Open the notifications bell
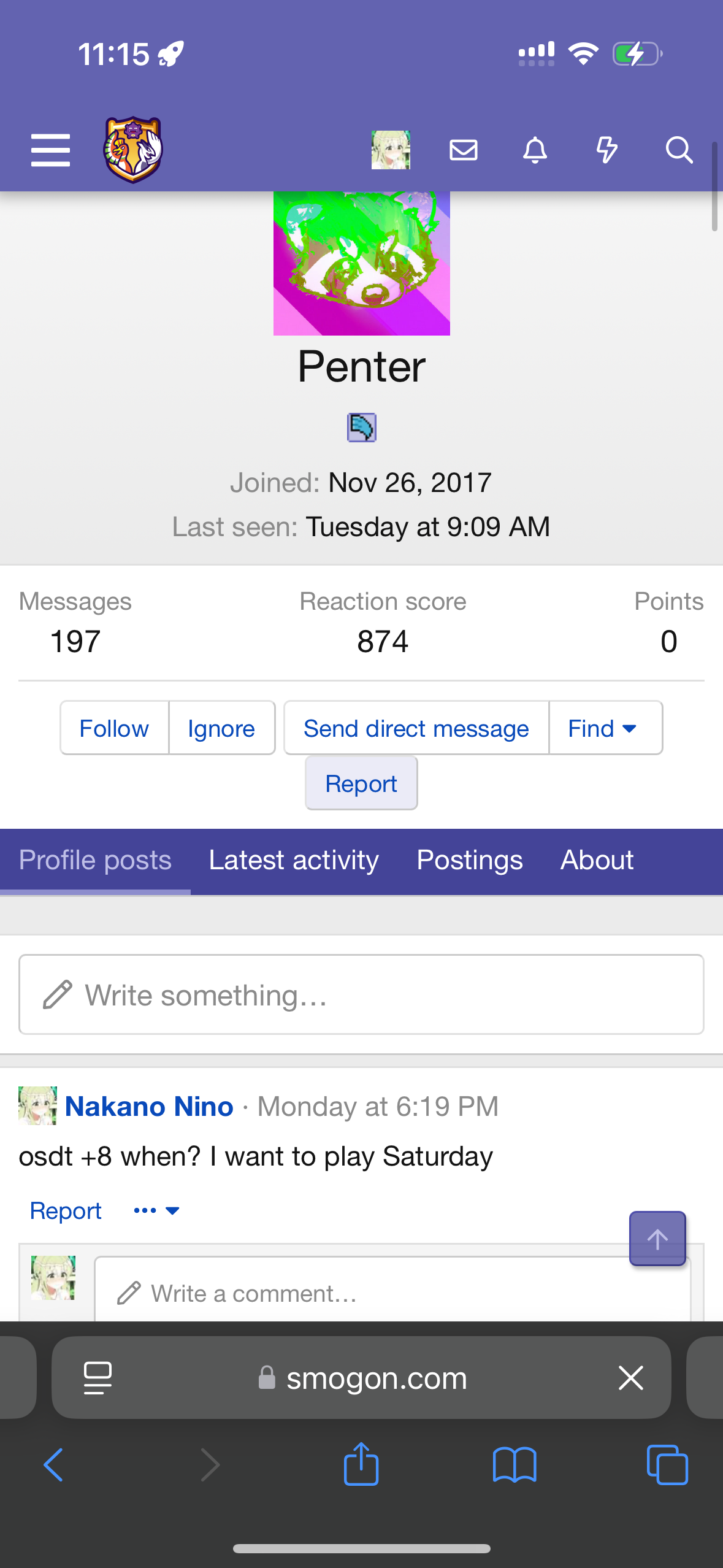This screenshot has height=1568, width=723. pos(535,150)
